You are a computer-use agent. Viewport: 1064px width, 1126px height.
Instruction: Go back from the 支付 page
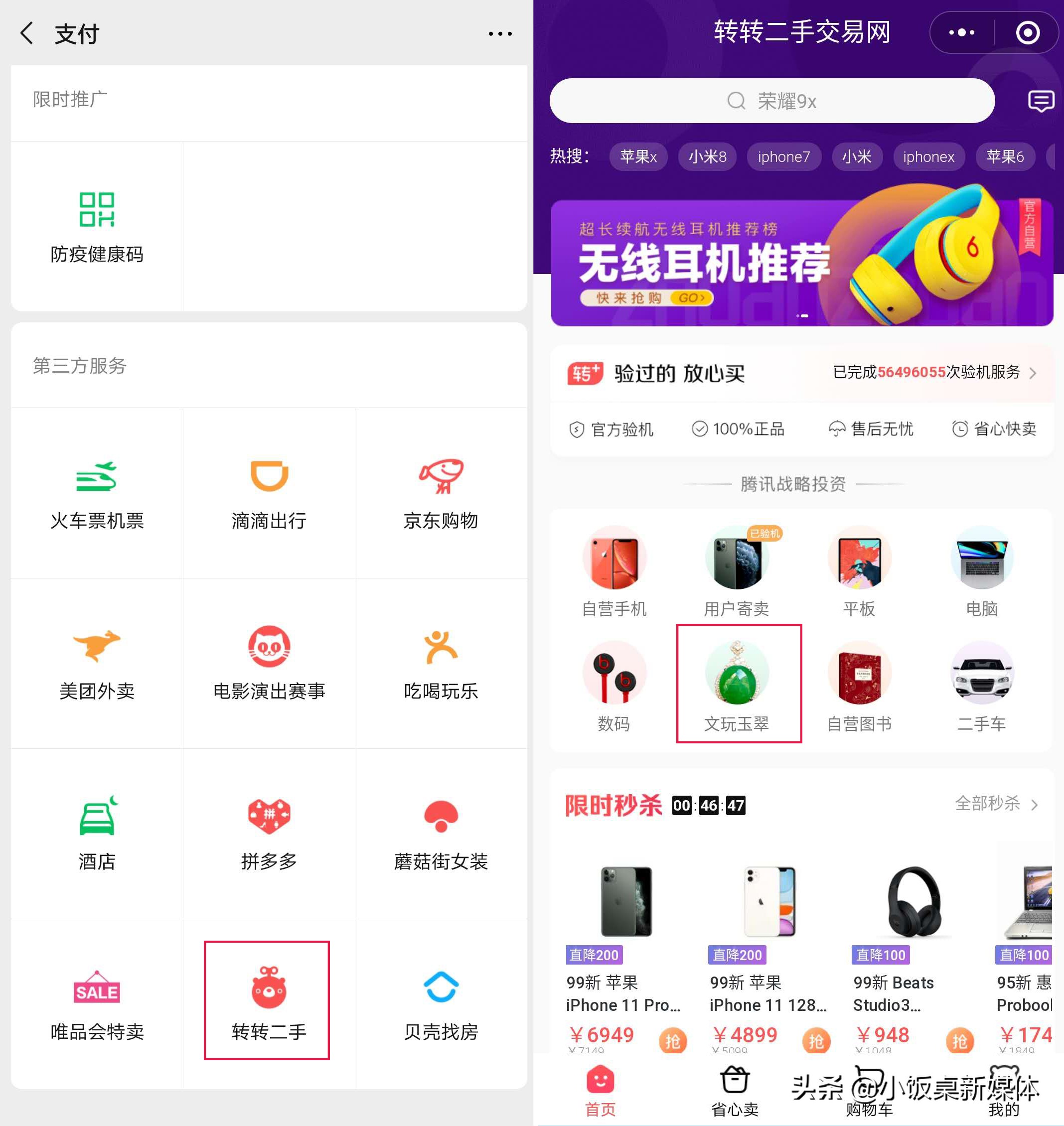coord(26,33)
